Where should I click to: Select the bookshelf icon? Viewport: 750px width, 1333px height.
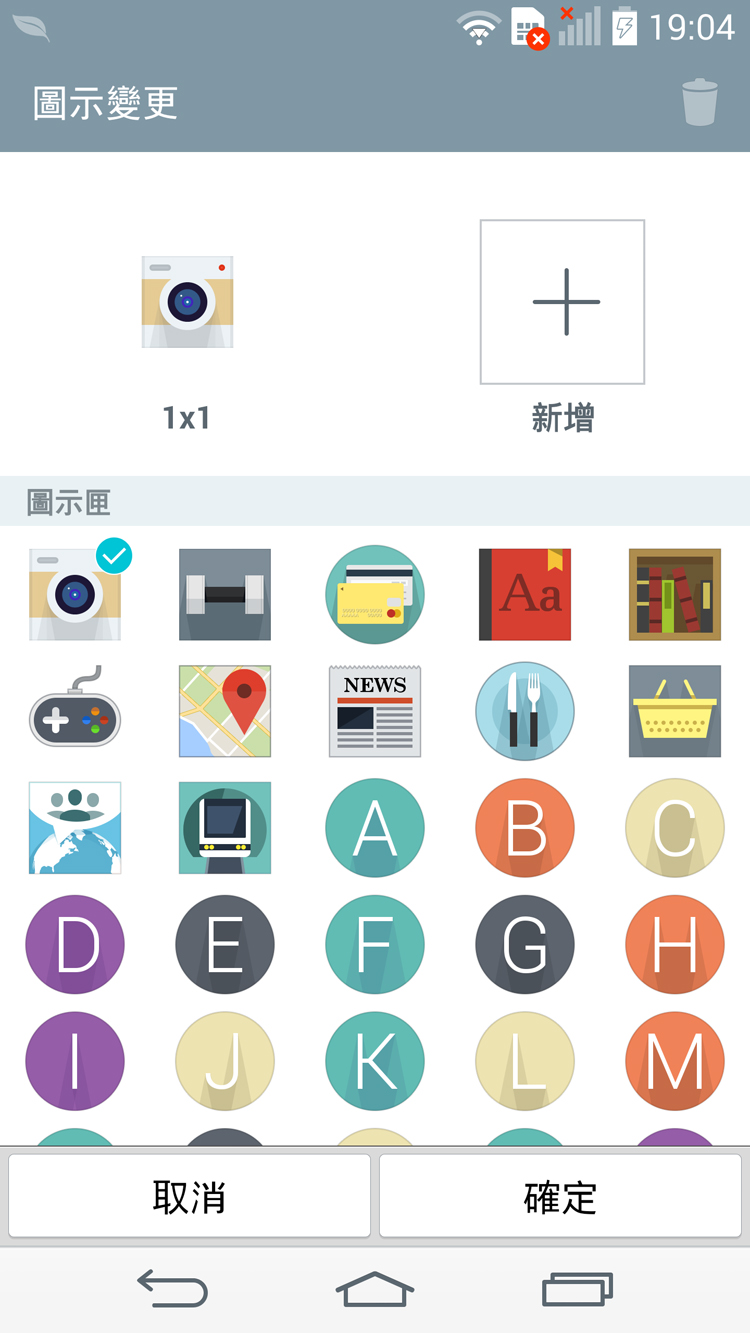[675, 594]
